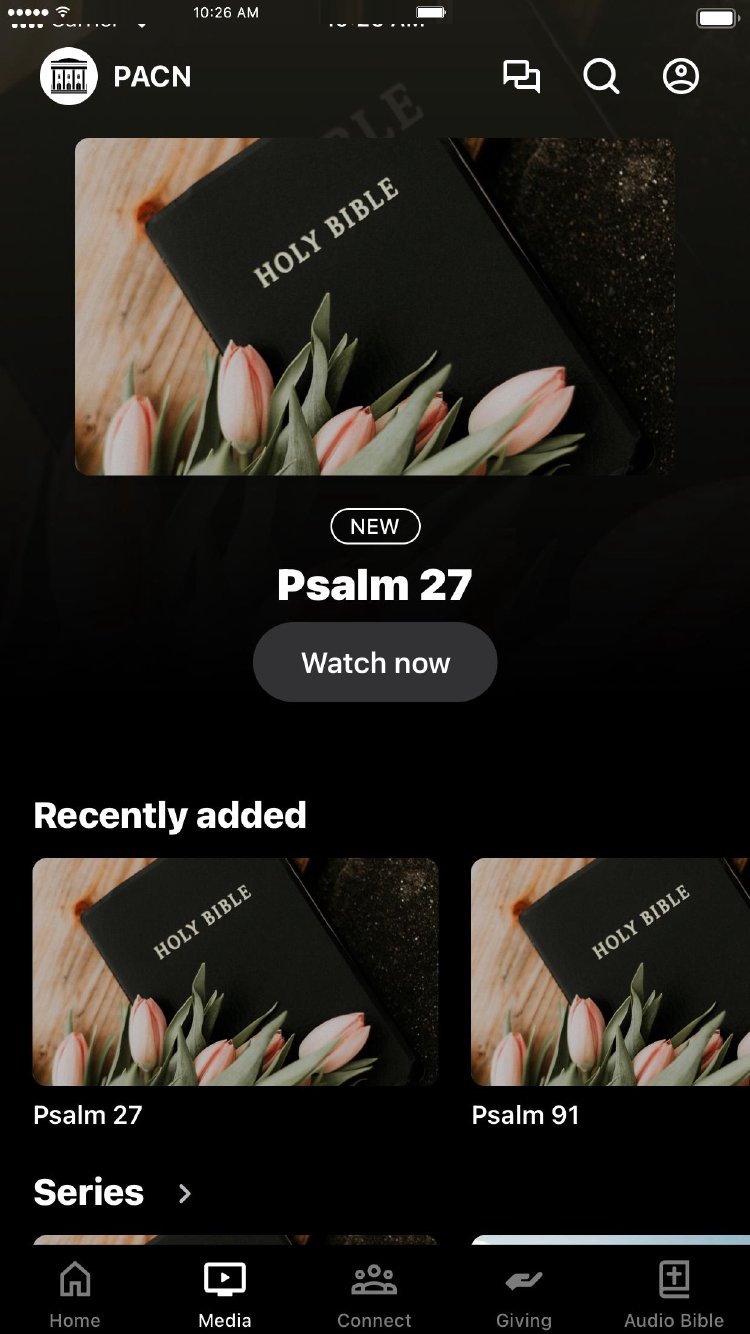Switch to the Home tab
The height and width of the screenshot is (1334, 750).
(75, 1295)
